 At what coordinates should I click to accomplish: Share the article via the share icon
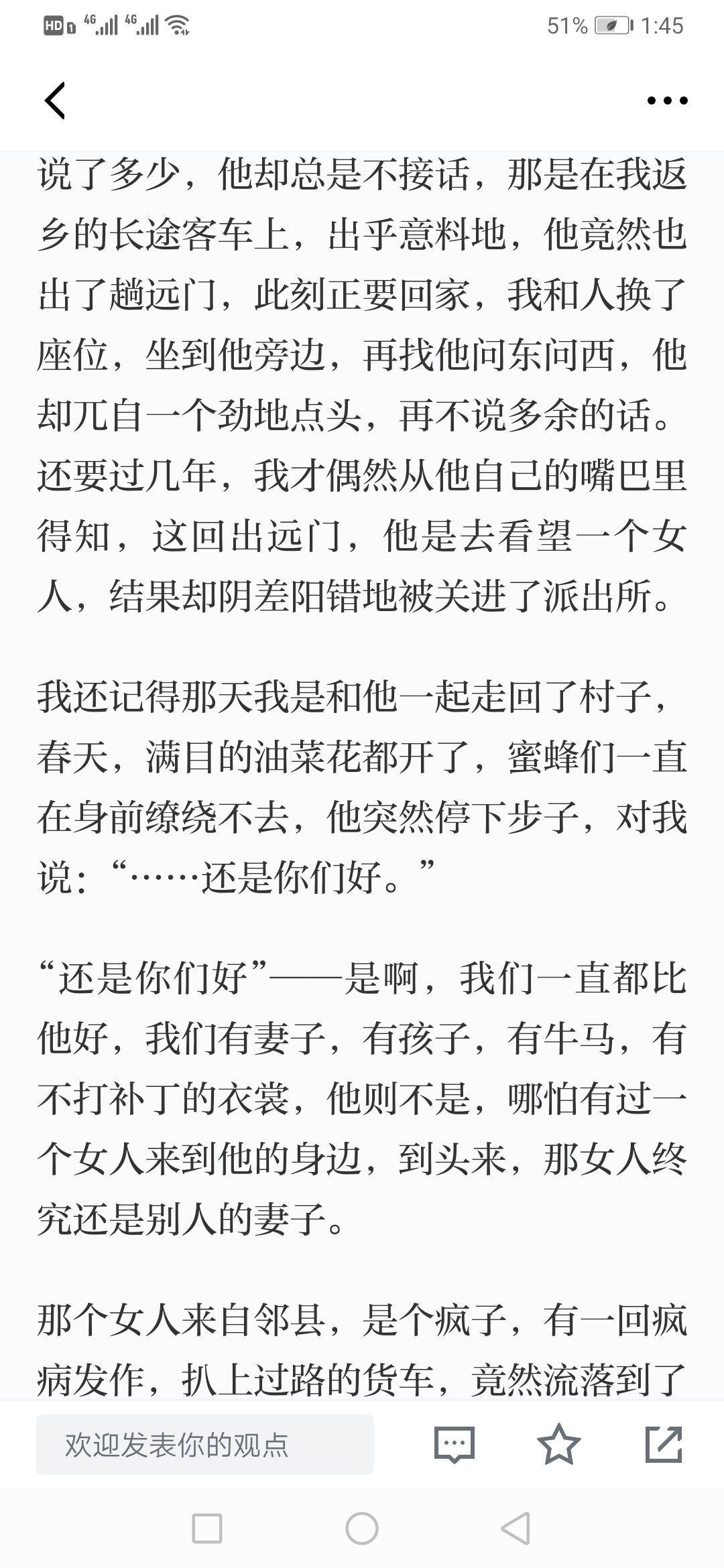663,1444
